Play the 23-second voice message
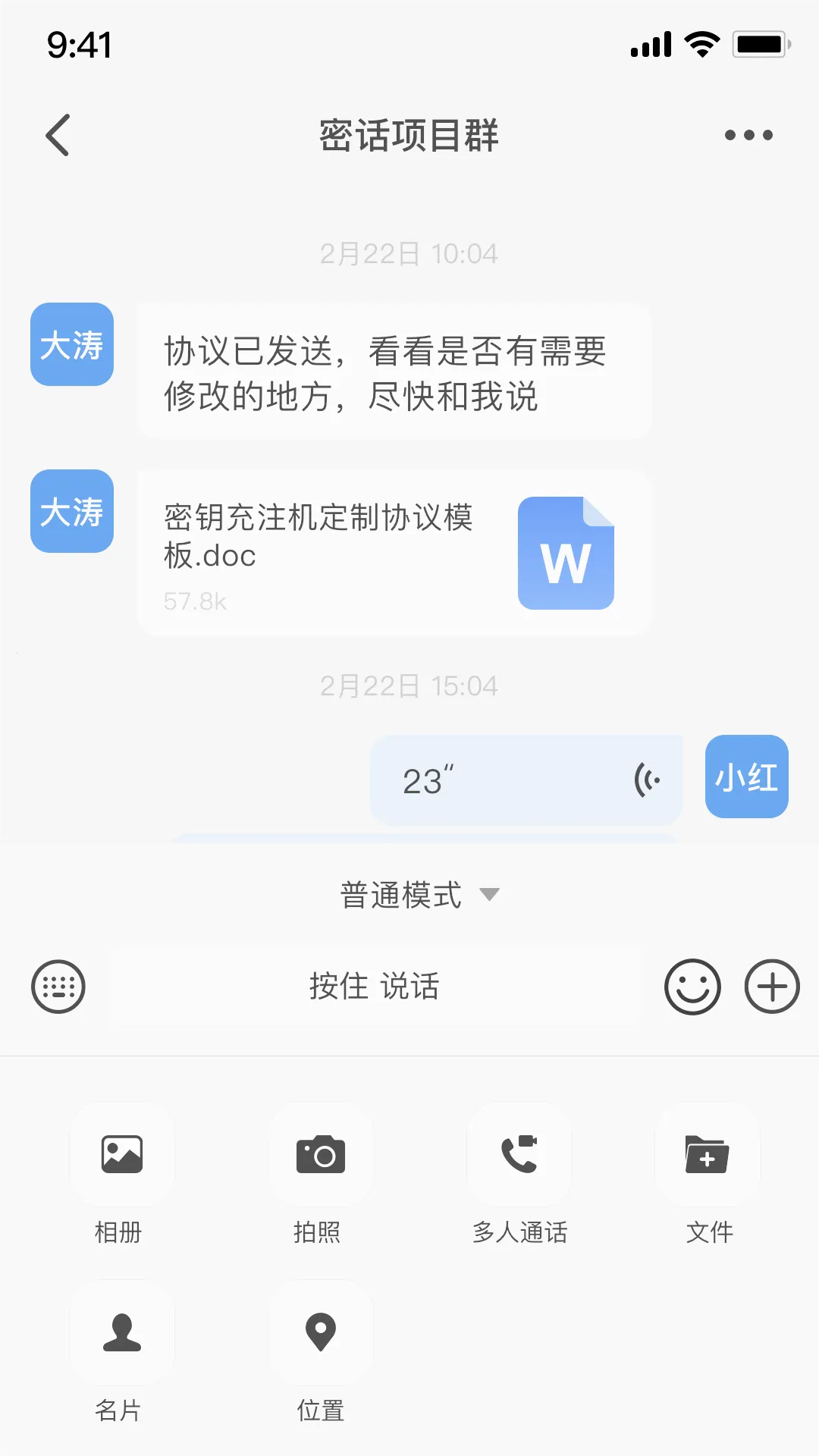 (526, 778)
